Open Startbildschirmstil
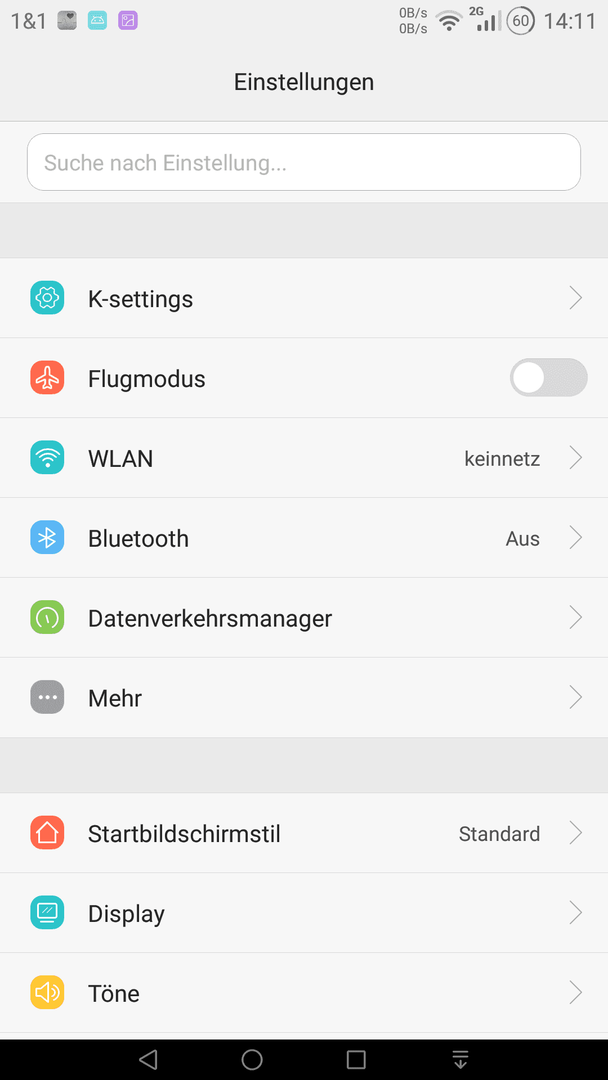The width and height of the screenshot is (608, 1080). [x=304, y=833]
